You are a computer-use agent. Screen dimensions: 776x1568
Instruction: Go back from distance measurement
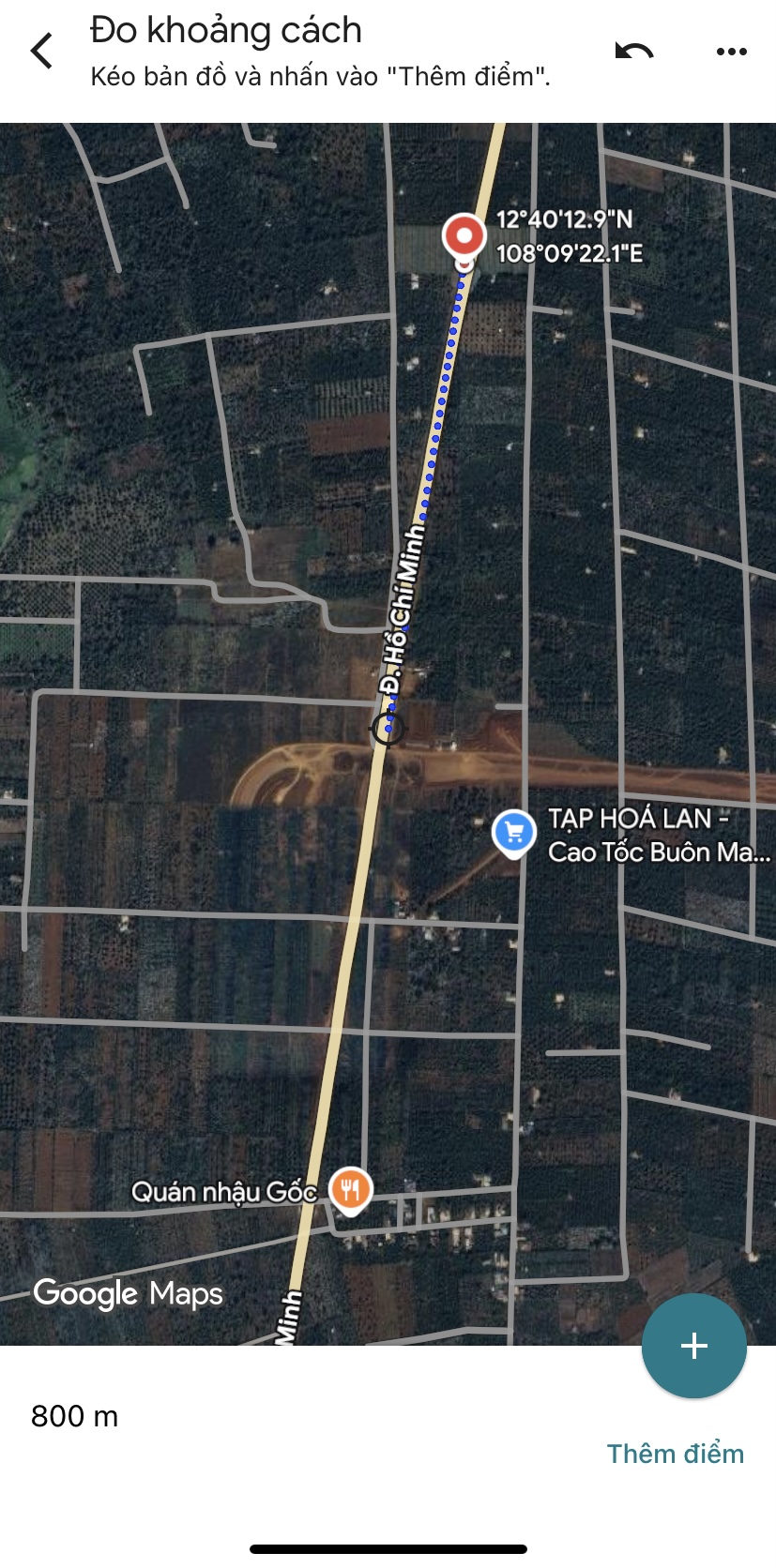tap(42, 51)
